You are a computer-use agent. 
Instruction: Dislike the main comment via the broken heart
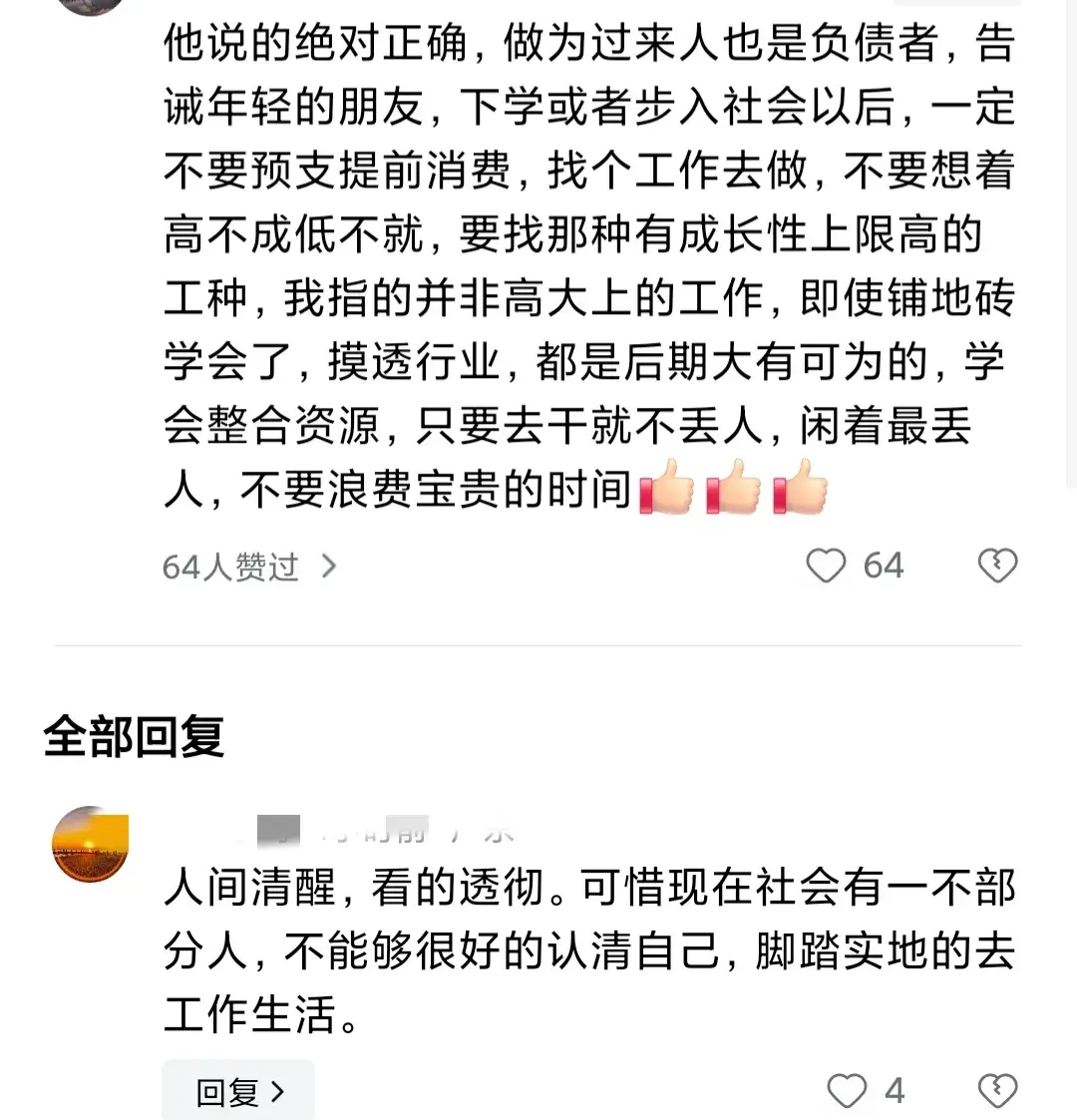coord(996,565)
